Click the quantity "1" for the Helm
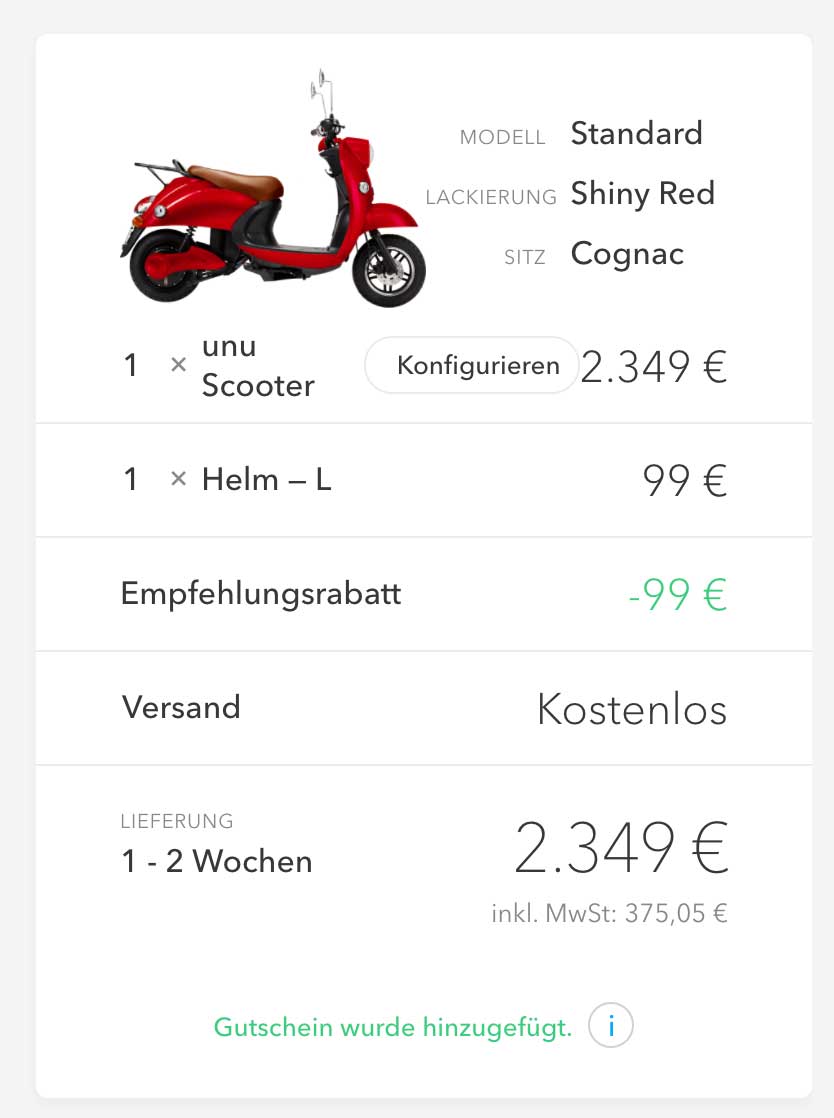This screenshot has width=834, height=1118. 131,479
